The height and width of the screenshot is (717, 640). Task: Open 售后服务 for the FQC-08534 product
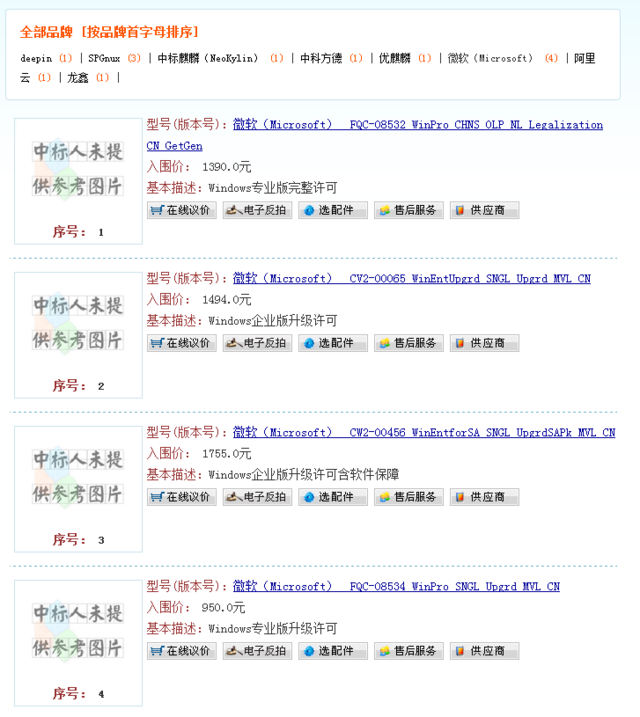pos(408,651)
